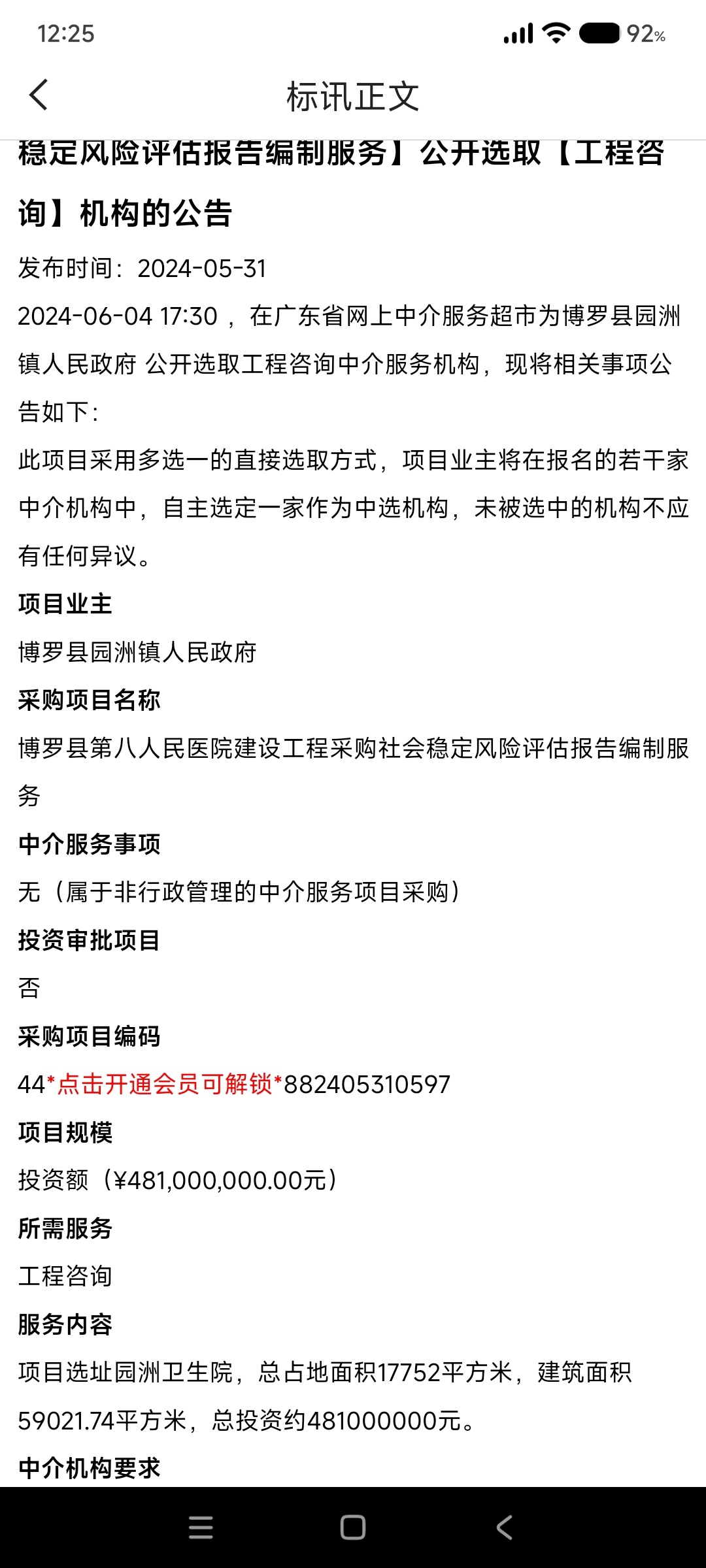Go back from the 标讯正文 page
The height and width of the screenshot is (1568, 706).
coord(39,95)
